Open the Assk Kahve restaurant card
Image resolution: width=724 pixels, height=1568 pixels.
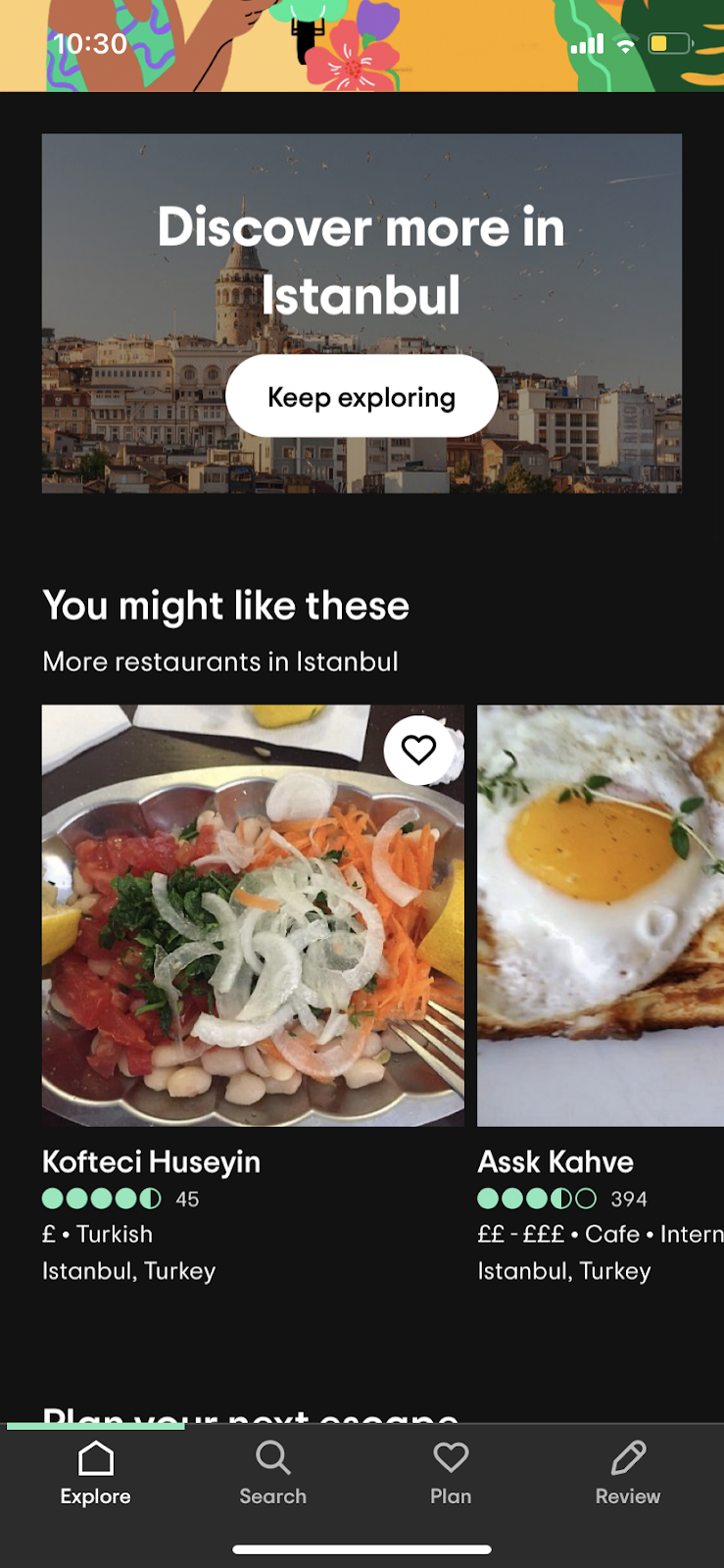click(600, 916)
